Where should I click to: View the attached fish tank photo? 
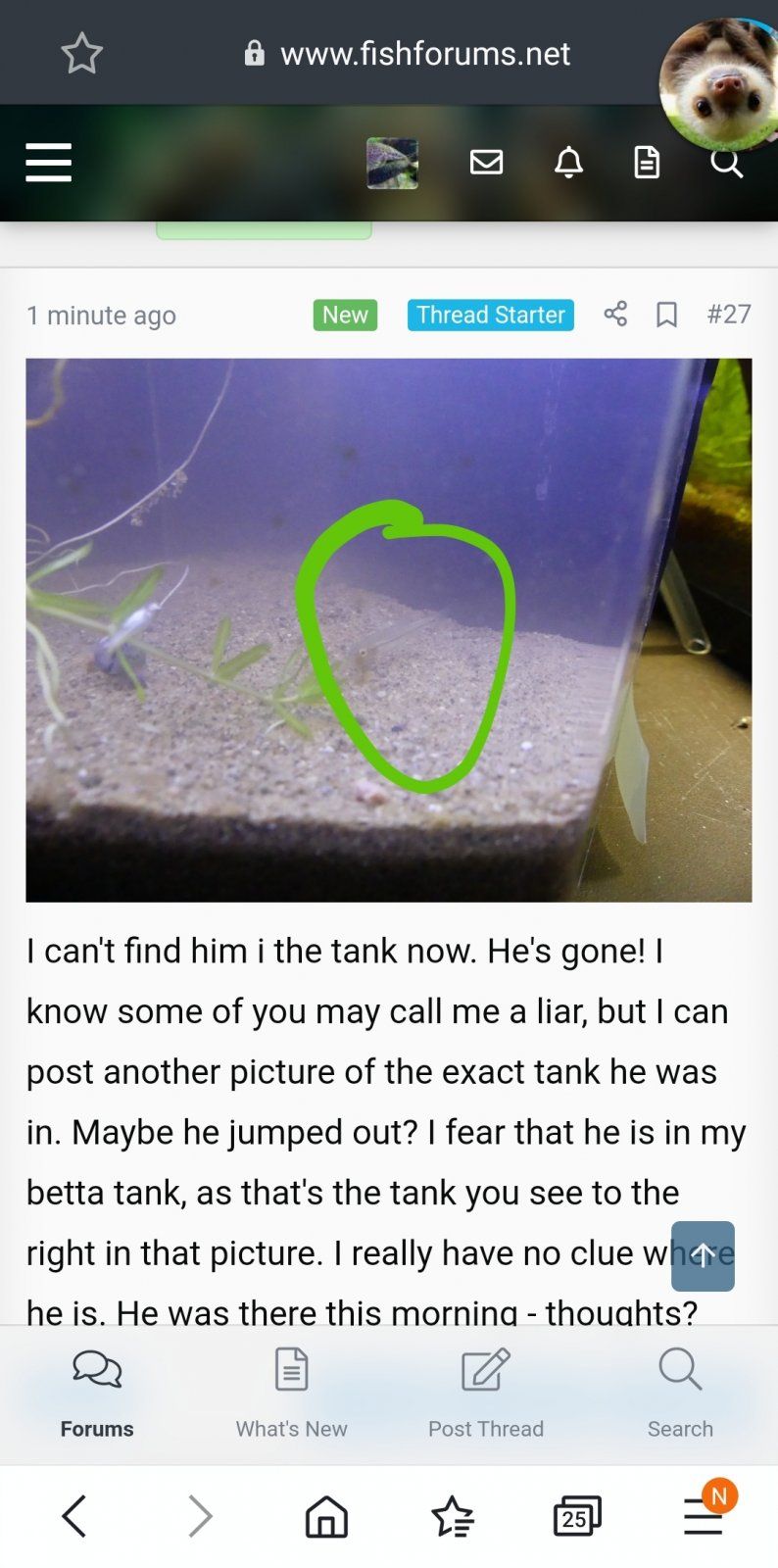(x=388, y=629)
